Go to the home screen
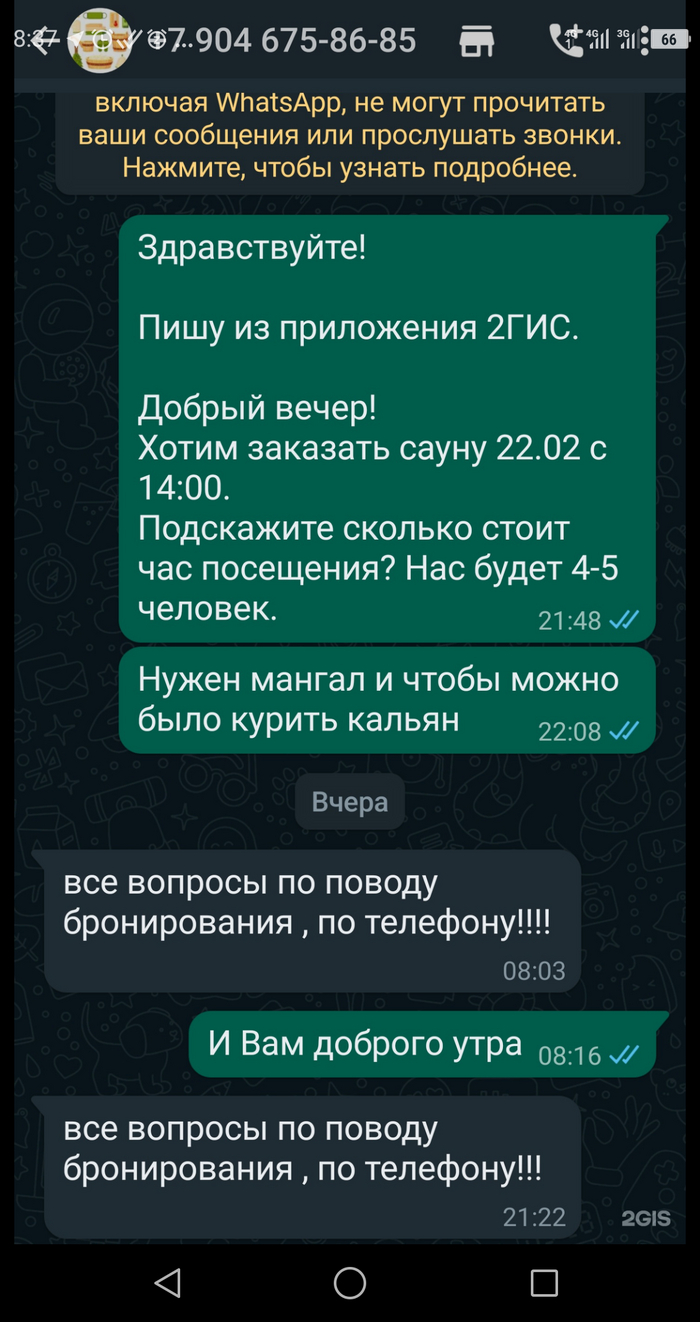Image resolution: width=700 pixels, height=1322 pixels. (x=350, y=1282)
